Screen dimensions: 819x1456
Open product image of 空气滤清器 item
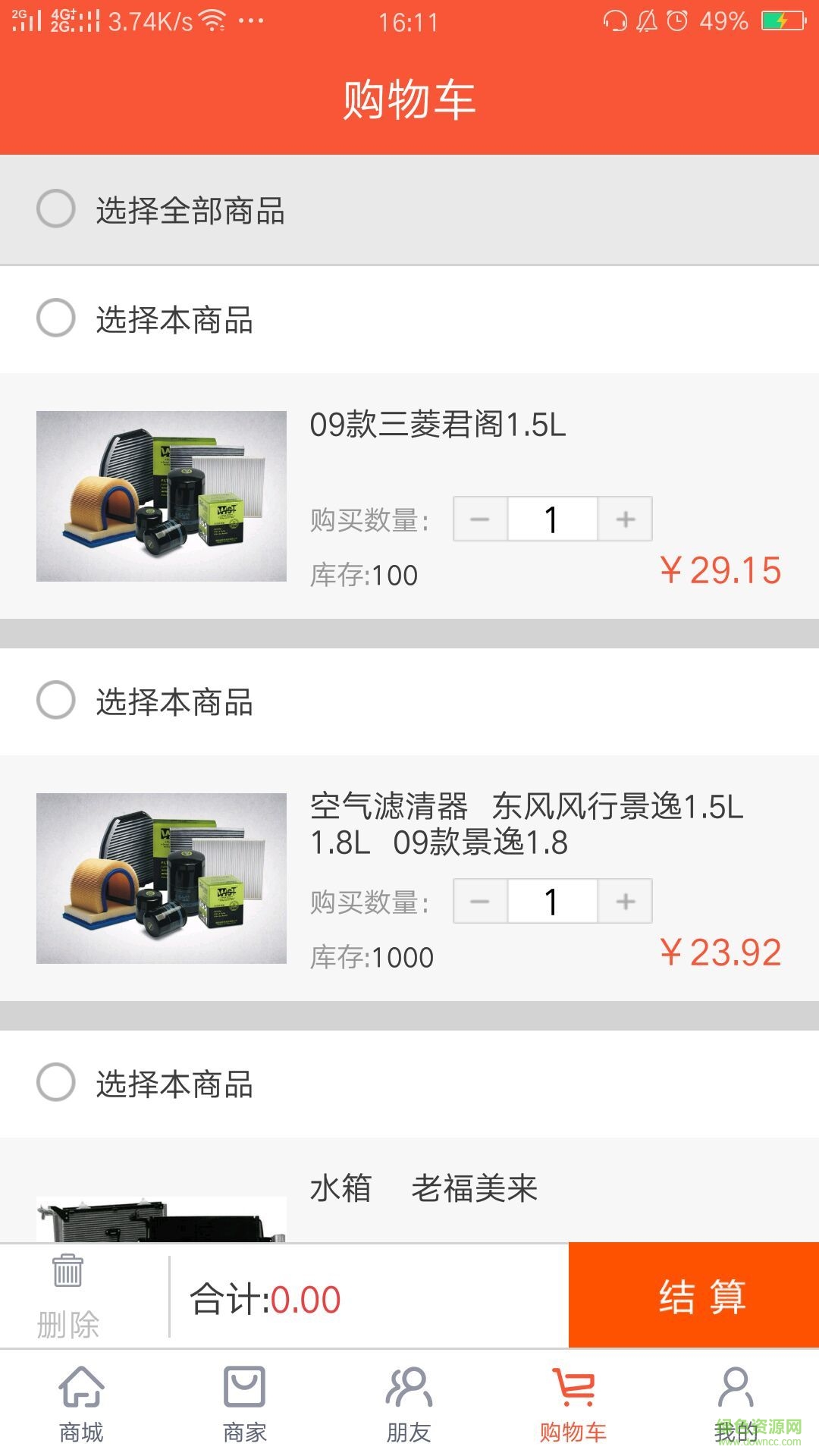tap(162, 879)
